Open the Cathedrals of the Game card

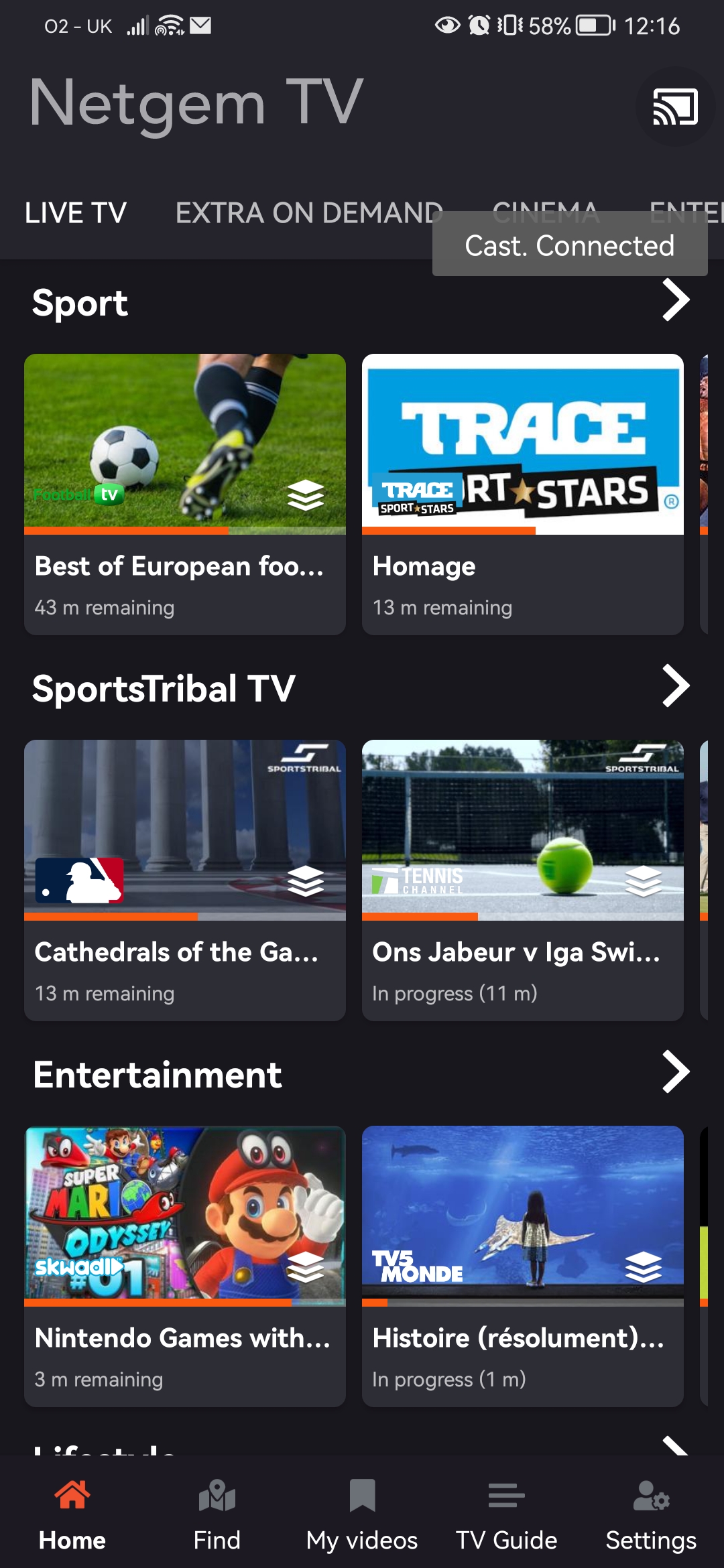pyautogui.click(x=185, y=880)
